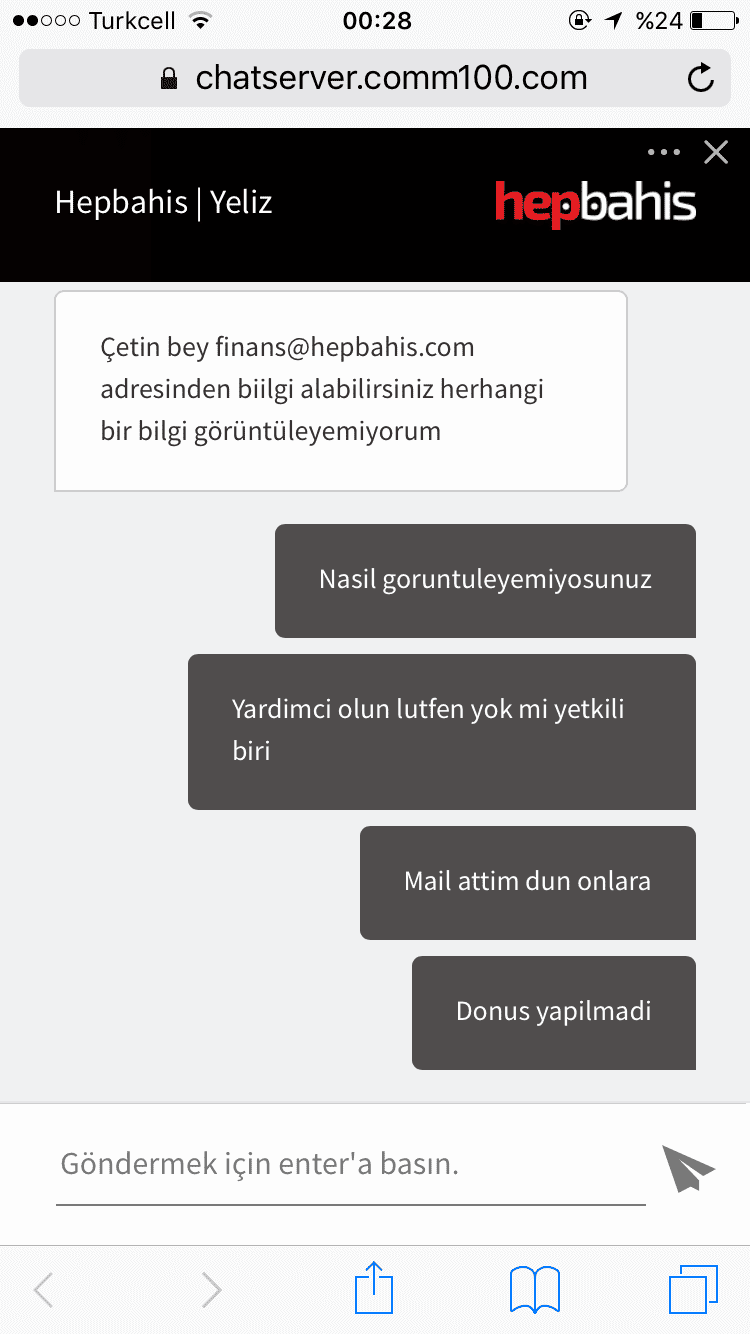750x1334 pixels.
Task: Open Safari bookmarks
Action: point(535,1290)
